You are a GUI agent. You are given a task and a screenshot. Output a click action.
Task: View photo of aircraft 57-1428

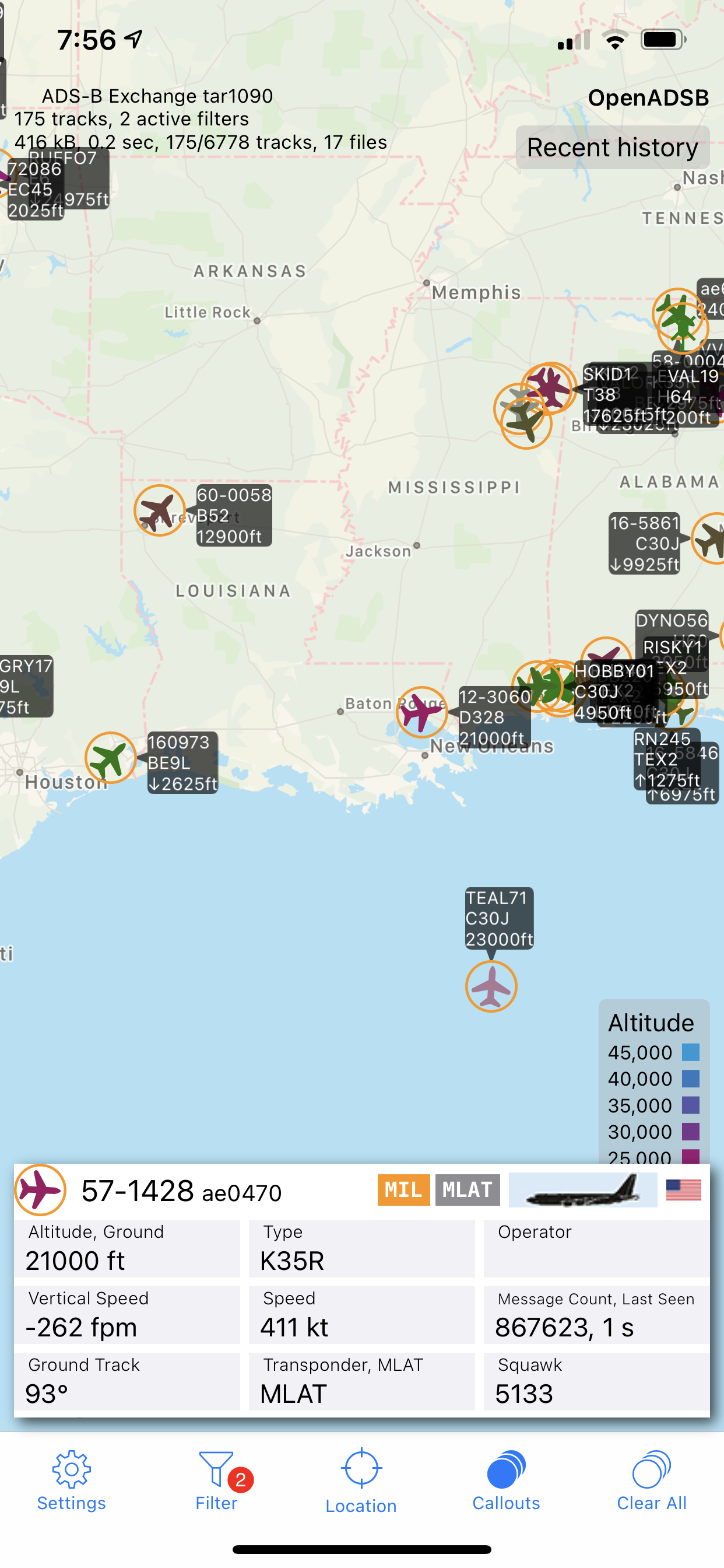coord(583,1189)
